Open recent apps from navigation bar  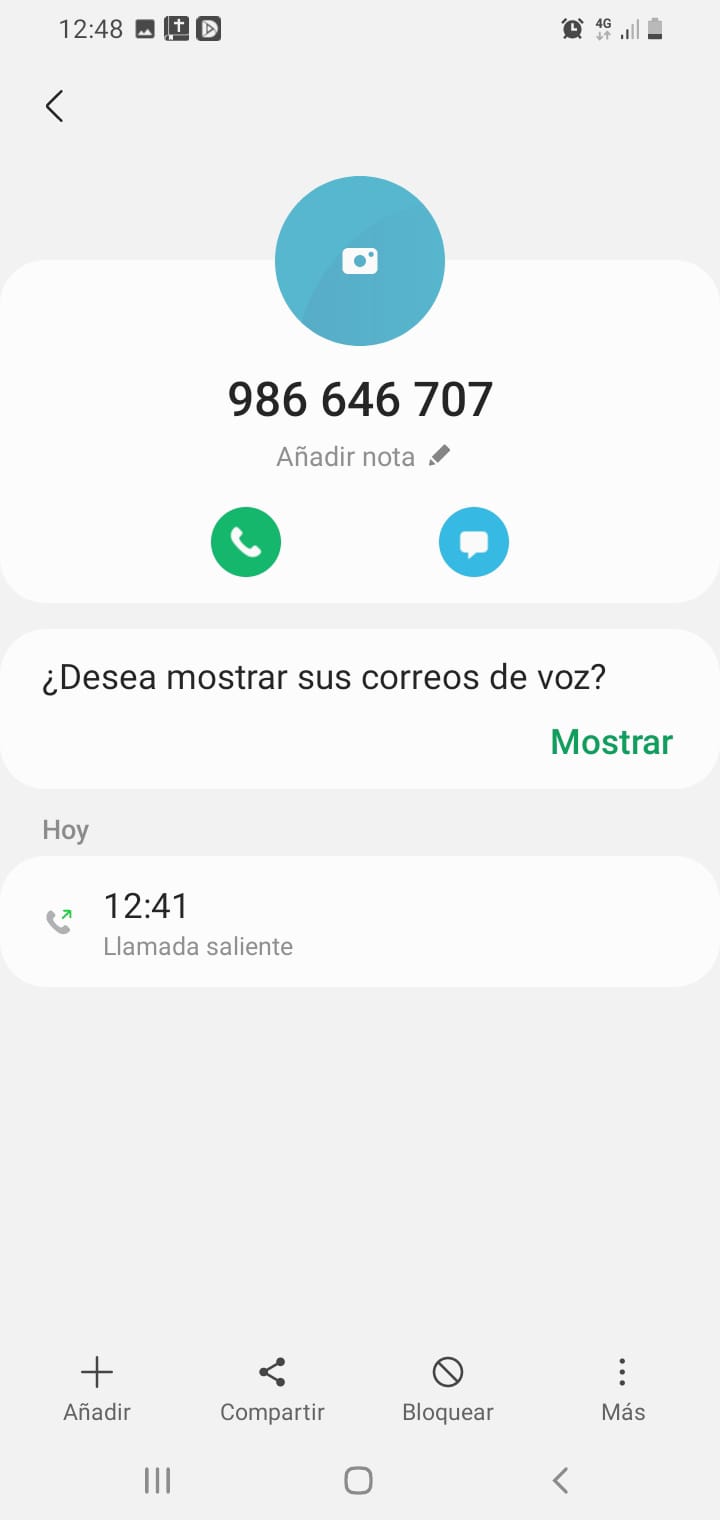157,1480
